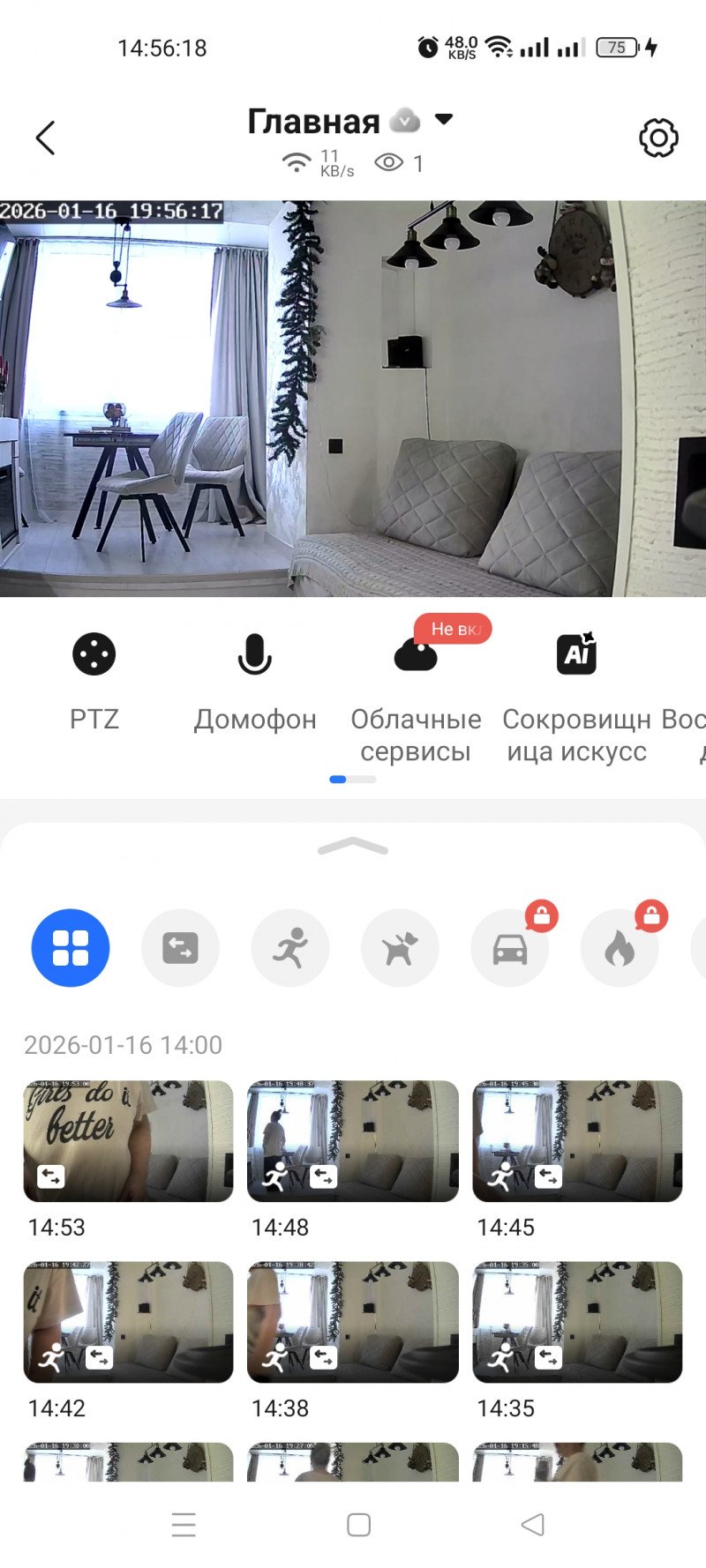Play the 14:48 event clip

tap(353, 1141)
